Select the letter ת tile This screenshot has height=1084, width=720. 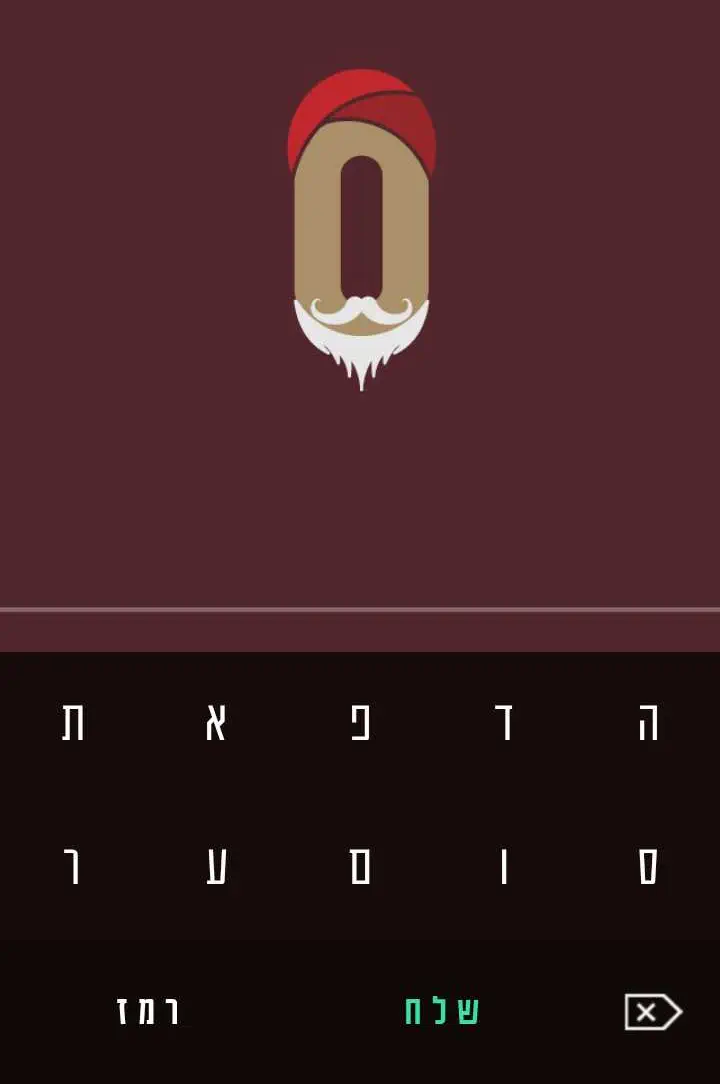[x=73, y=723]
